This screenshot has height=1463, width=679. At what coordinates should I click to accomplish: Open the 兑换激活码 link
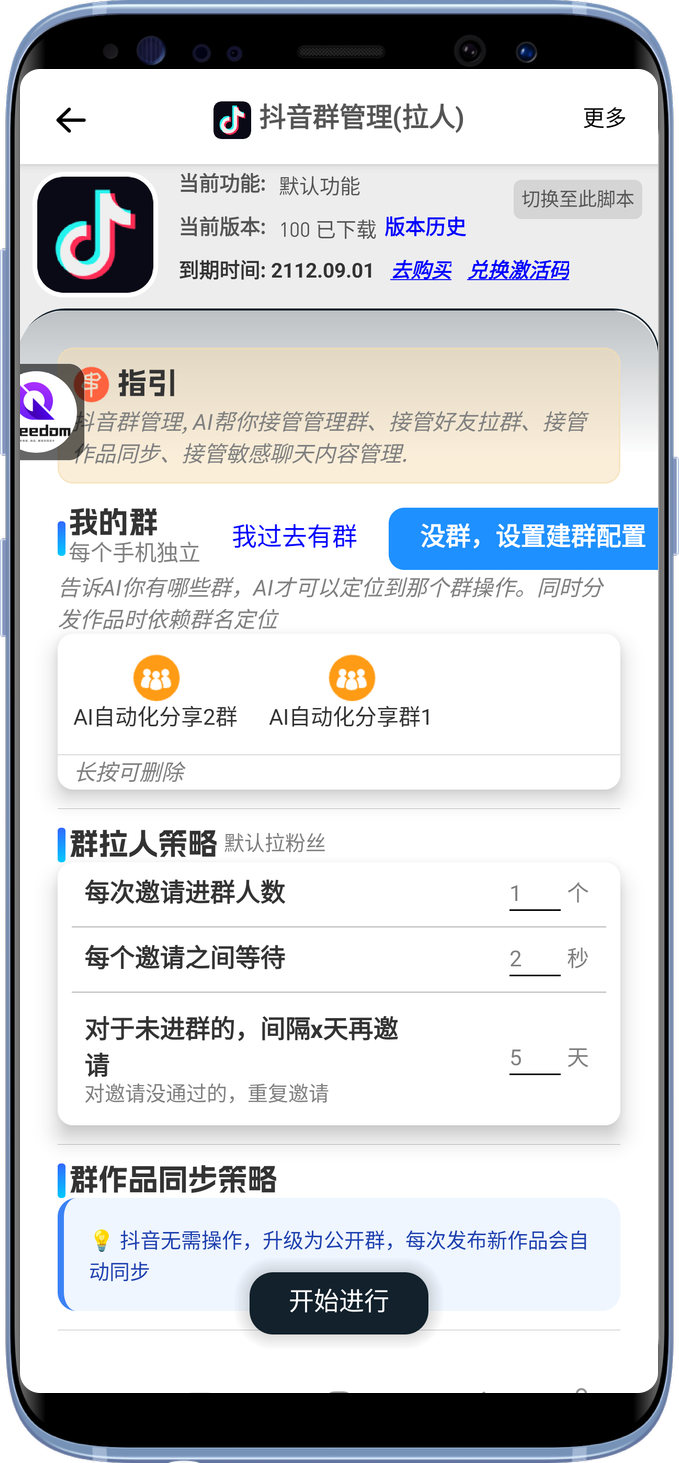tap(518, 270)
